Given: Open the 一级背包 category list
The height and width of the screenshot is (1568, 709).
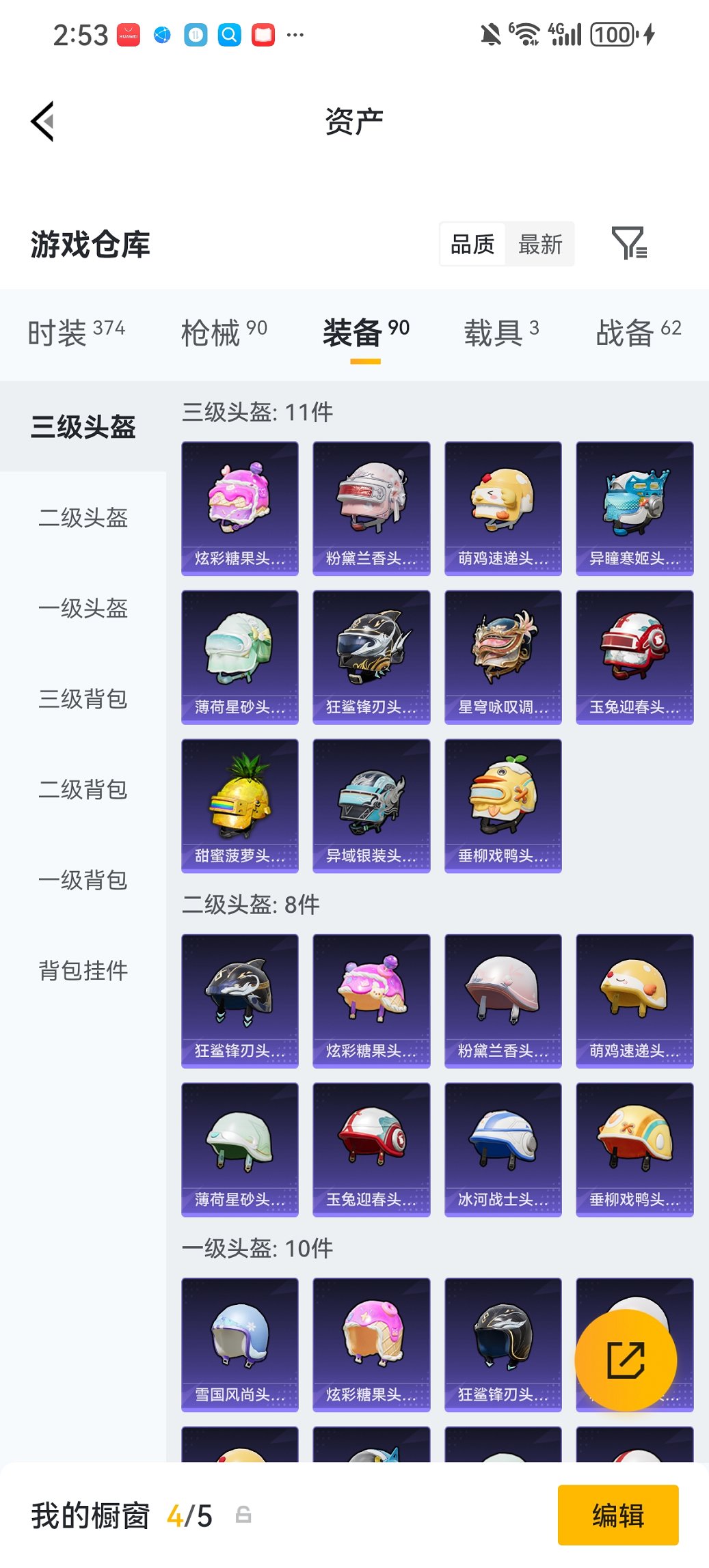Looking at the screenshot, I should pyautogui.click(x=83, y=881).
